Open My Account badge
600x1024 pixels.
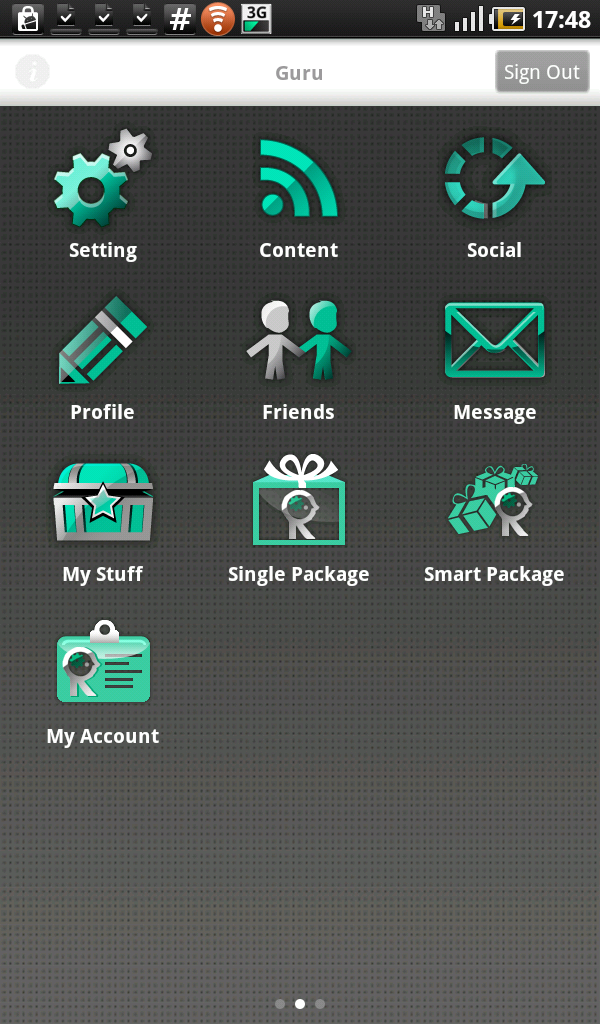[x=103, y=662]
